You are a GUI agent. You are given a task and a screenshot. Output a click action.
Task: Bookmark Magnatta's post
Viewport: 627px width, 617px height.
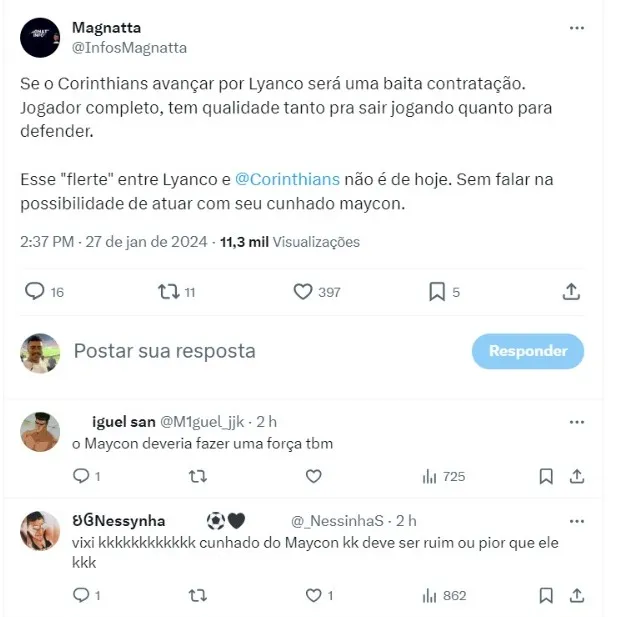437,291
